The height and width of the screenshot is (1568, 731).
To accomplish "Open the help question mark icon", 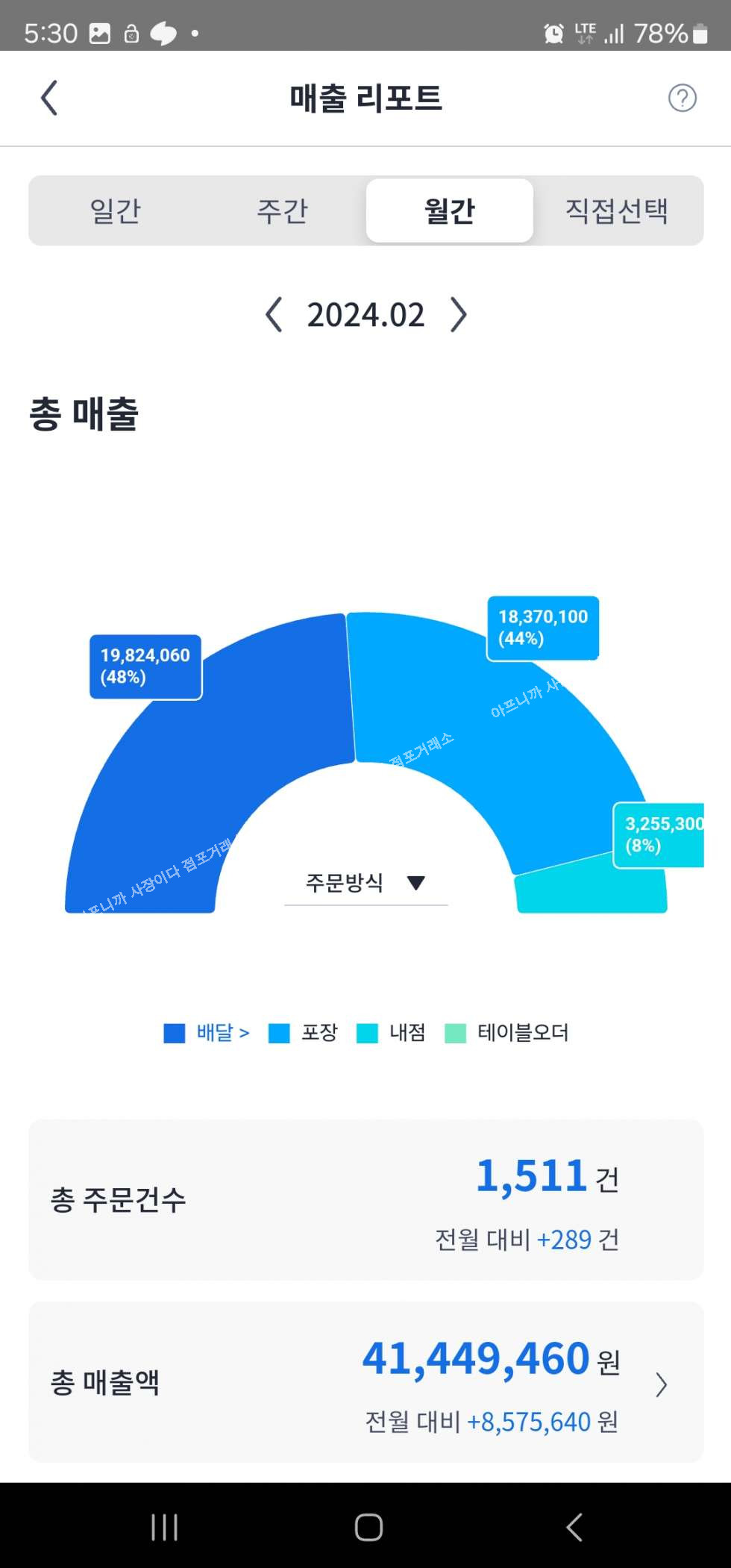I will pyautogui.click(x=682, y=98).
